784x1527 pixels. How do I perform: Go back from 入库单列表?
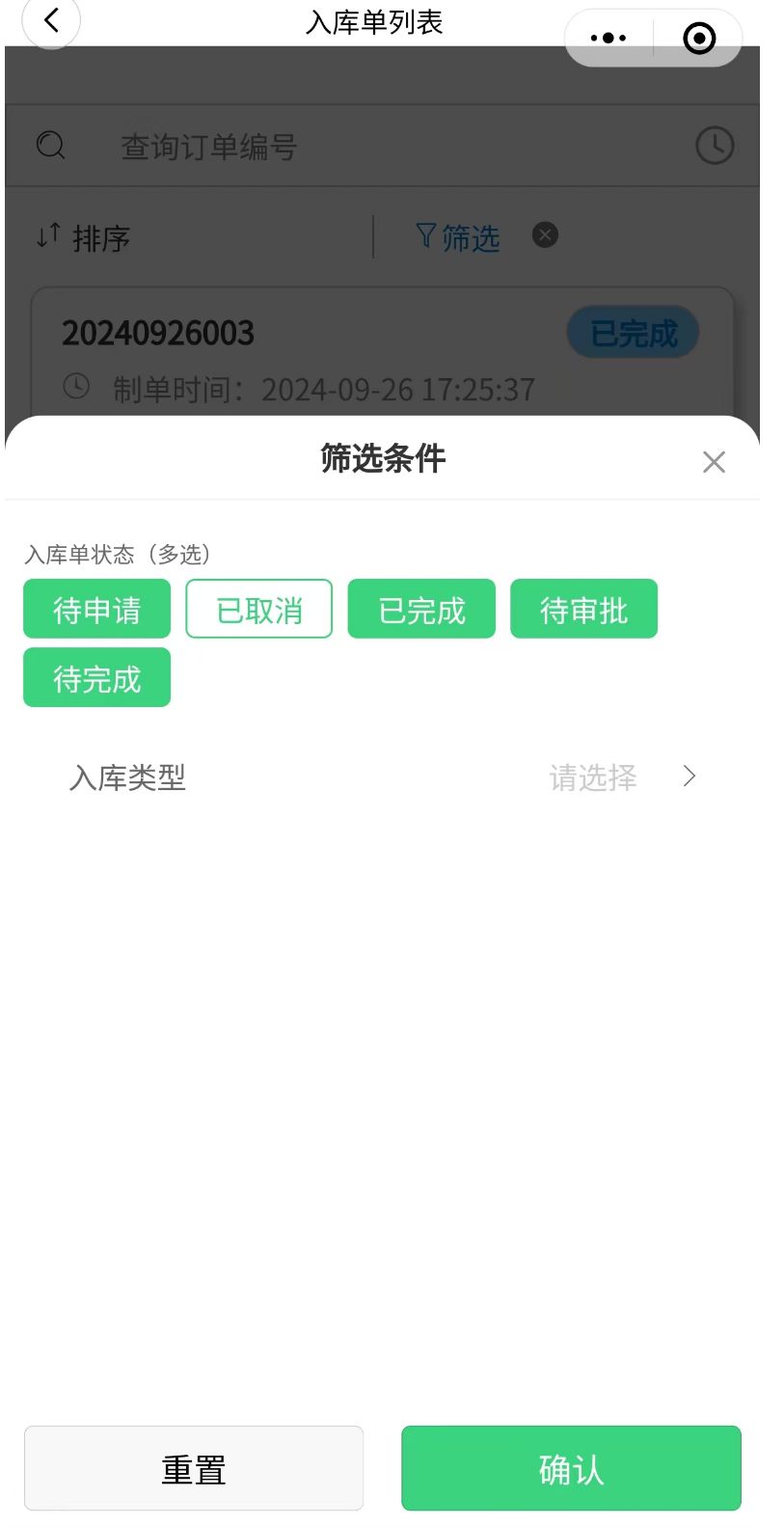[51, 20]
